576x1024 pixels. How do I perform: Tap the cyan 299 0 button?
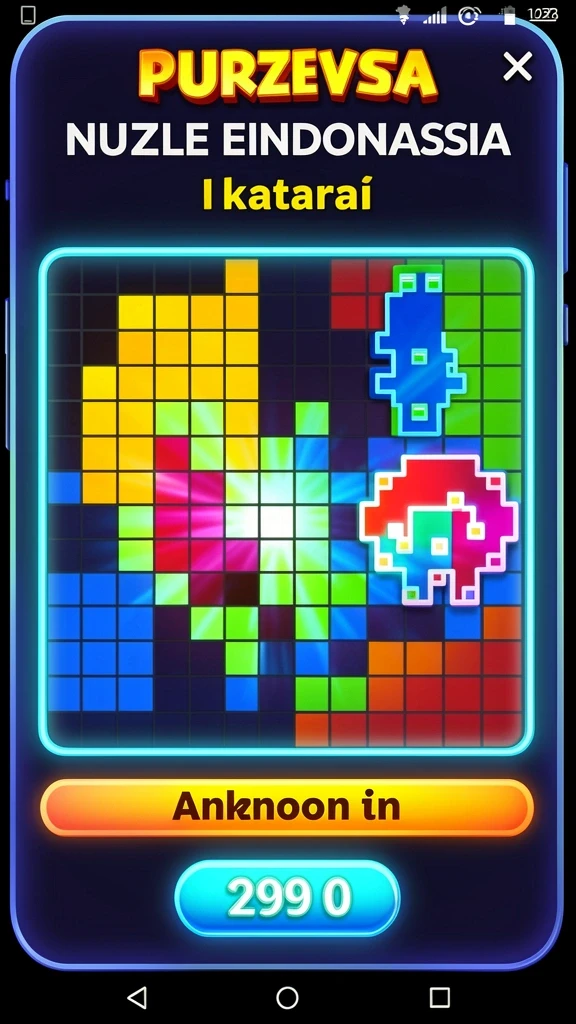tap(287, 898)
